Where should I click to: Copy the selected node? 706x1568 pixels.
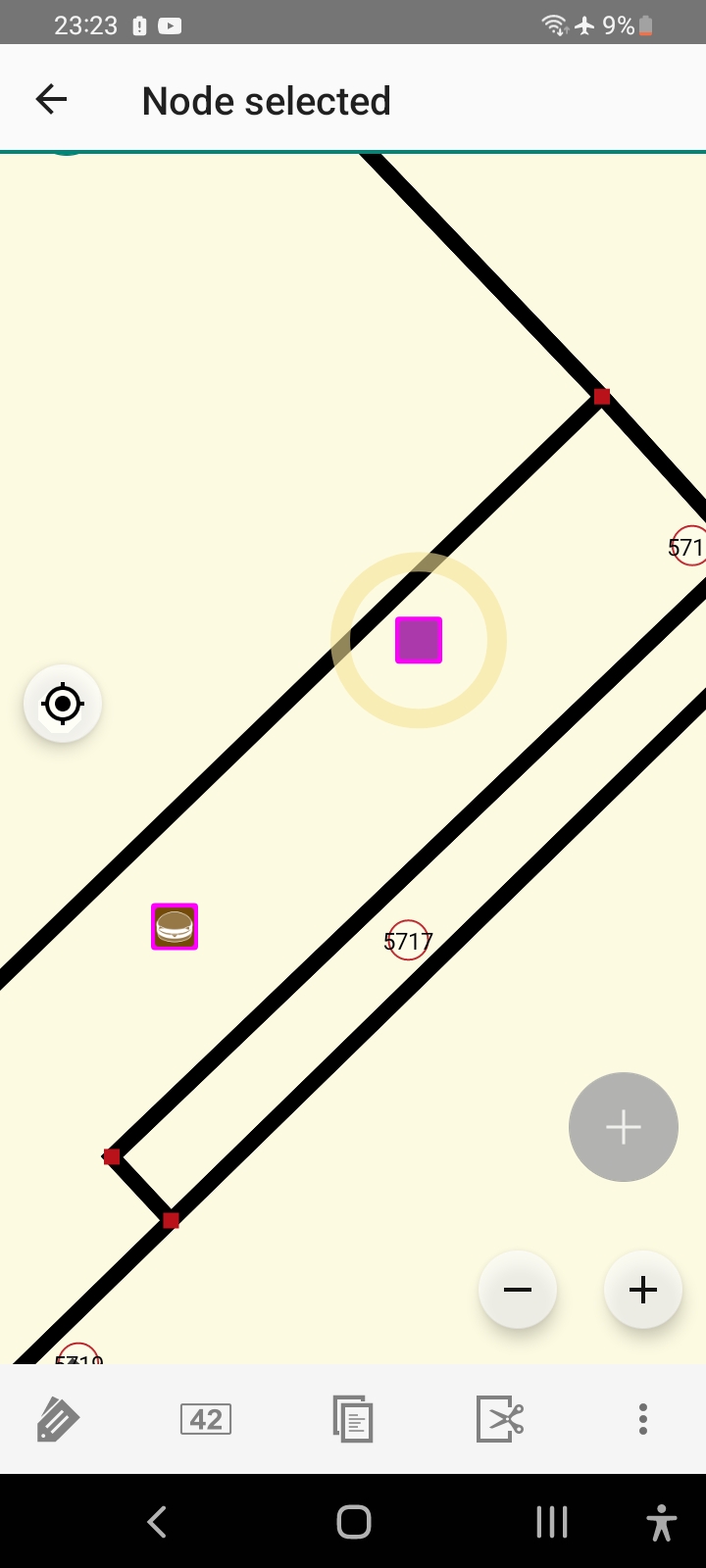(x=353, y=1419)
